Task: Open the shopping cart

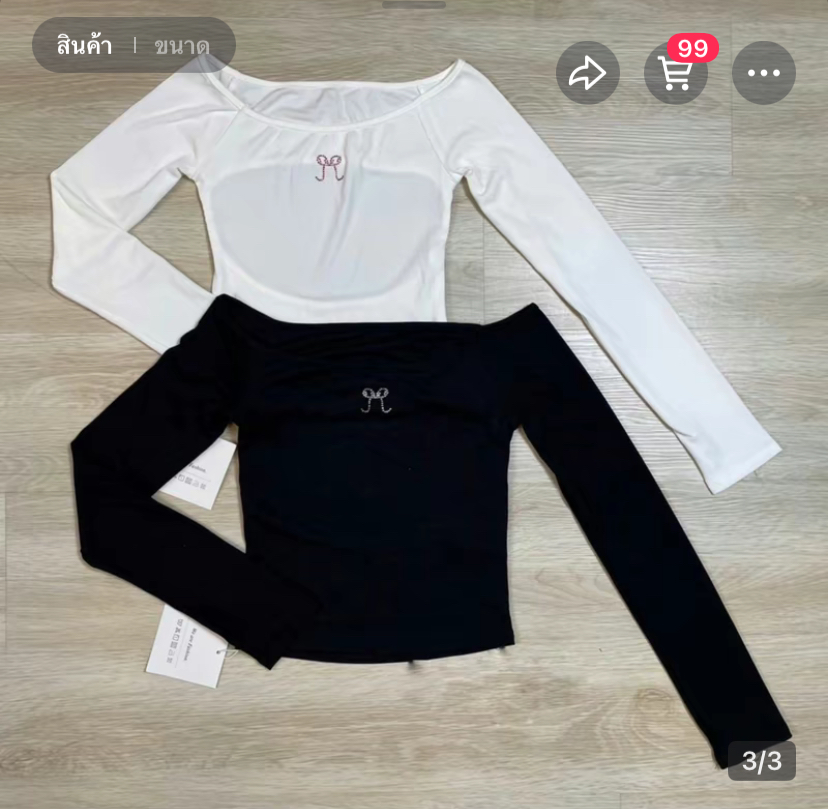Action: pyautogui.click(x=676, y=73)
